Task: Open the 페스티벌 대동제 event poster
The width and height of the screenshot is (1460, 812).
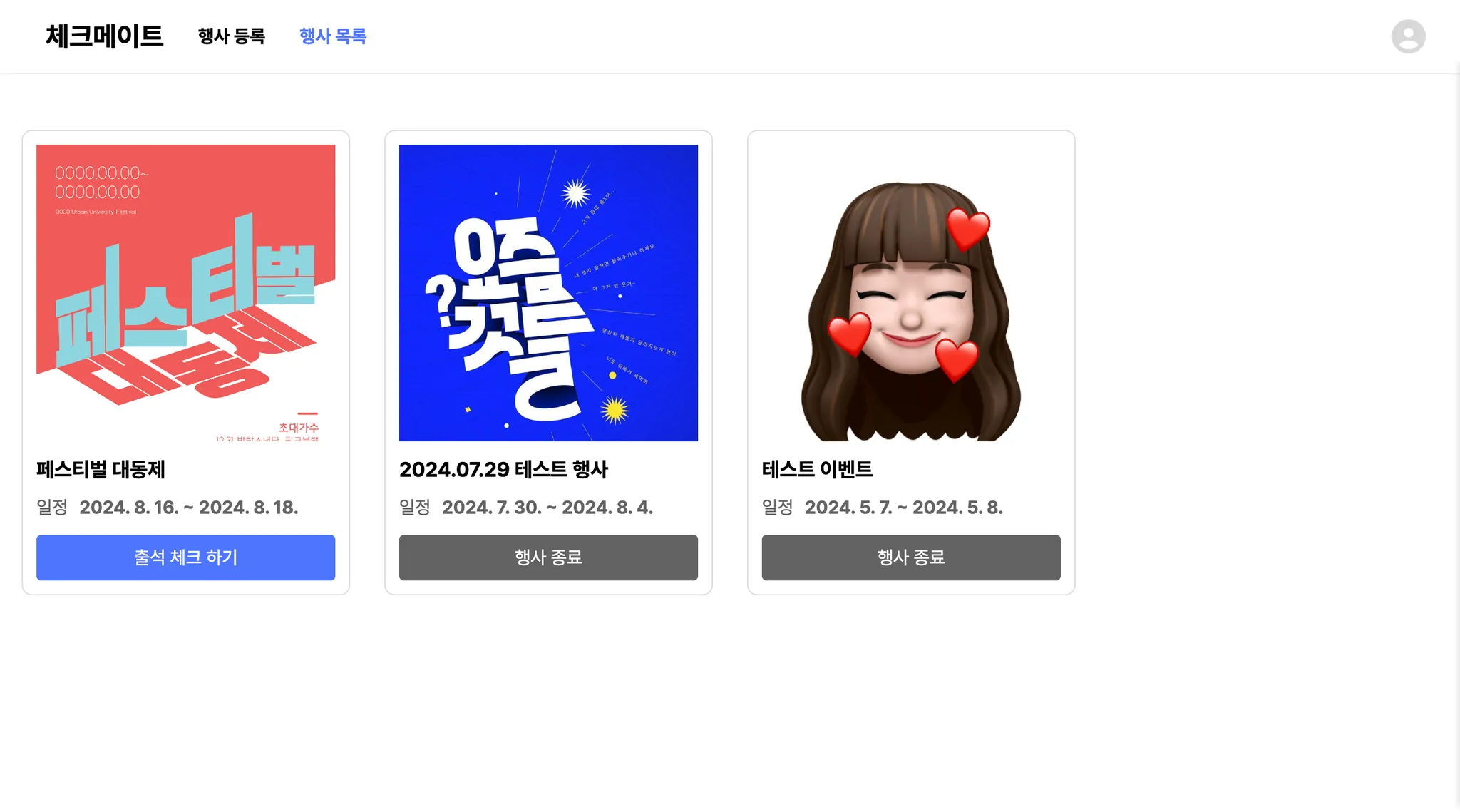Action: [x=185, y=292]
